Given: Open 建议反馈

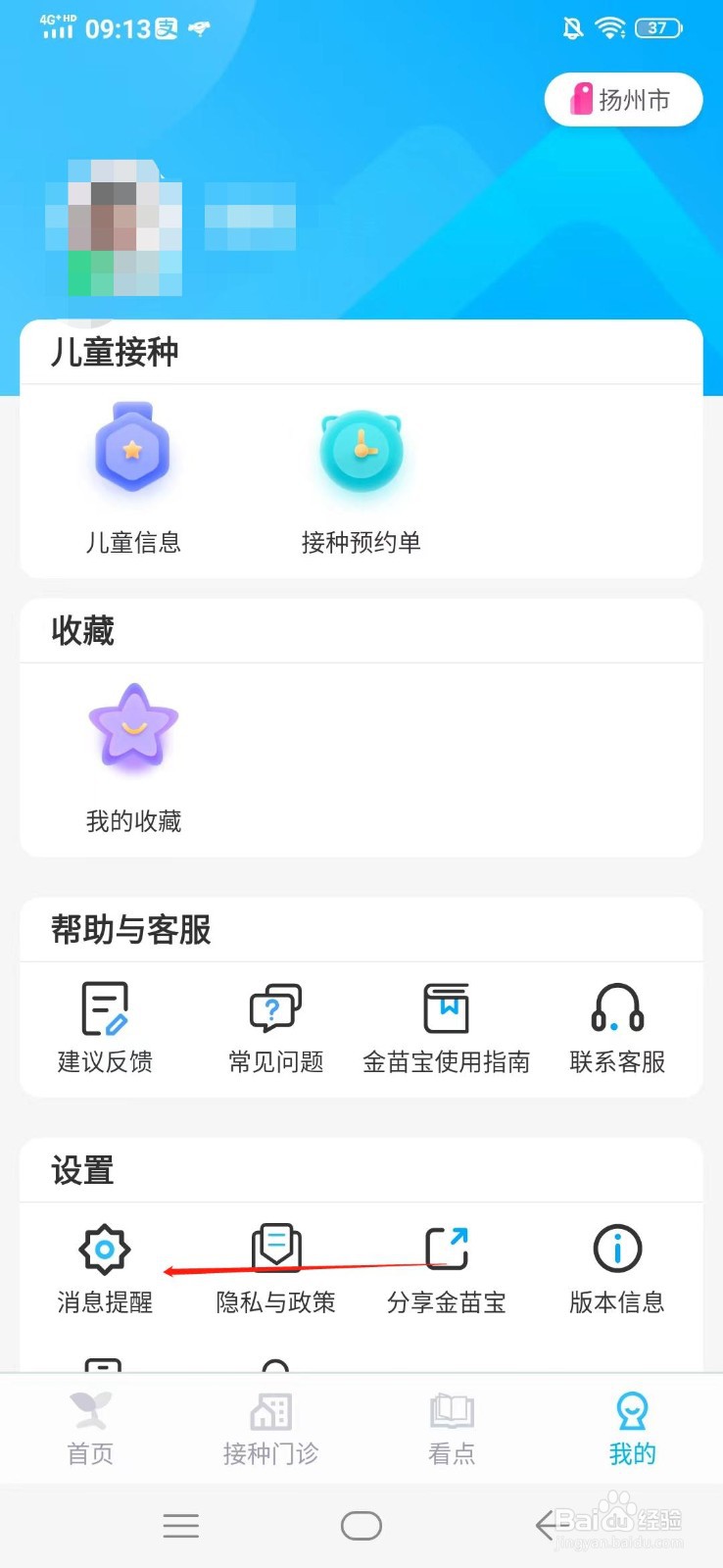Looking at the screenshot, I should click(x=105, y=1027).
